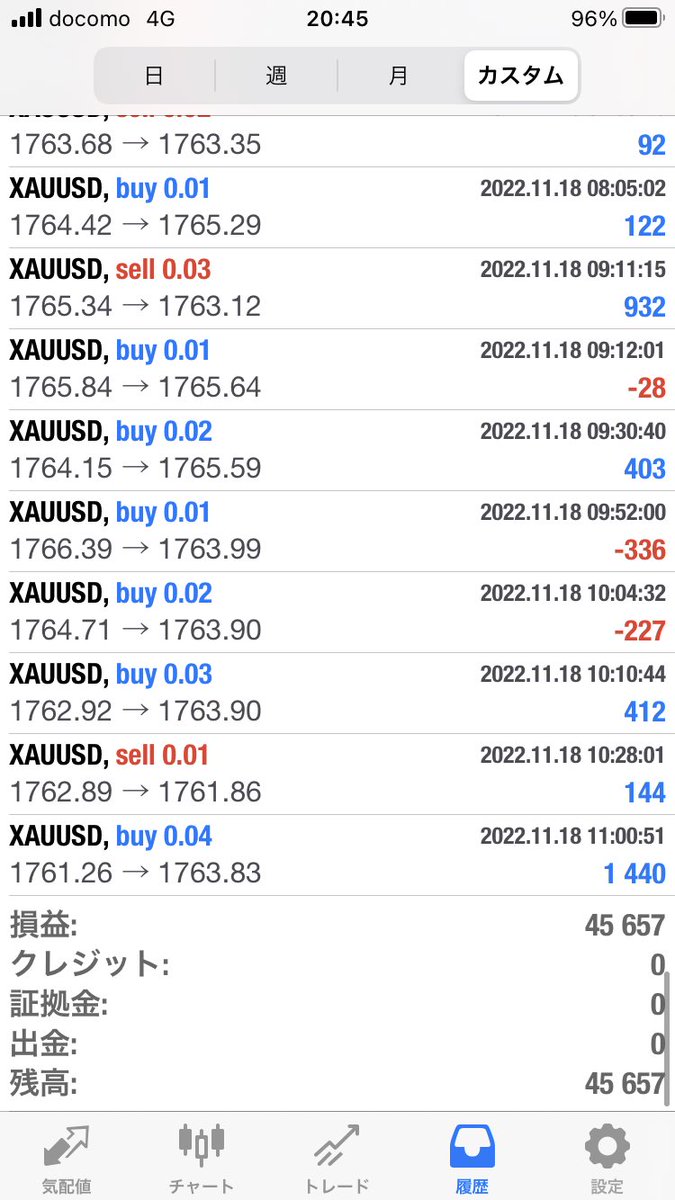Screen dimensions: 675x1200
Task: Expand the buy 0.01 trade from 08:05:02
Action: point(337,208)
